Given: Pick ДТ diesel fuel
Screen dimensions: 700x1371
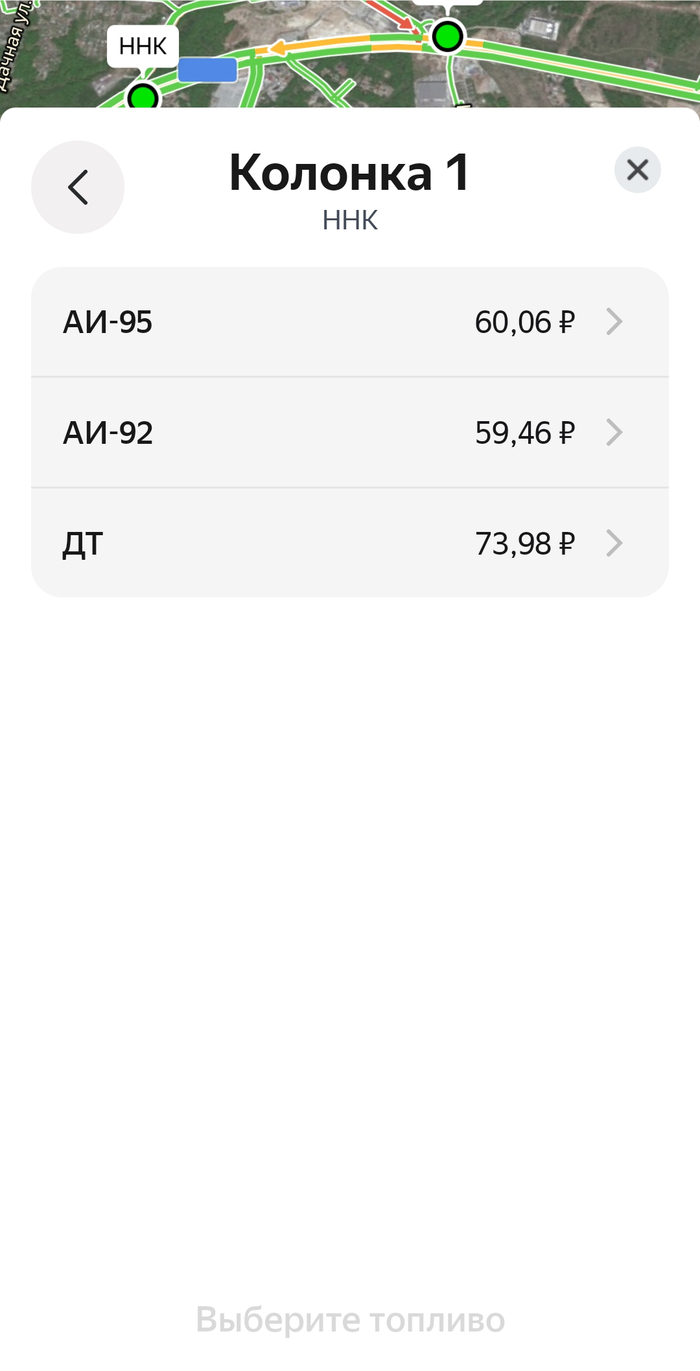Looking at the screenshot, I should 349,543.
